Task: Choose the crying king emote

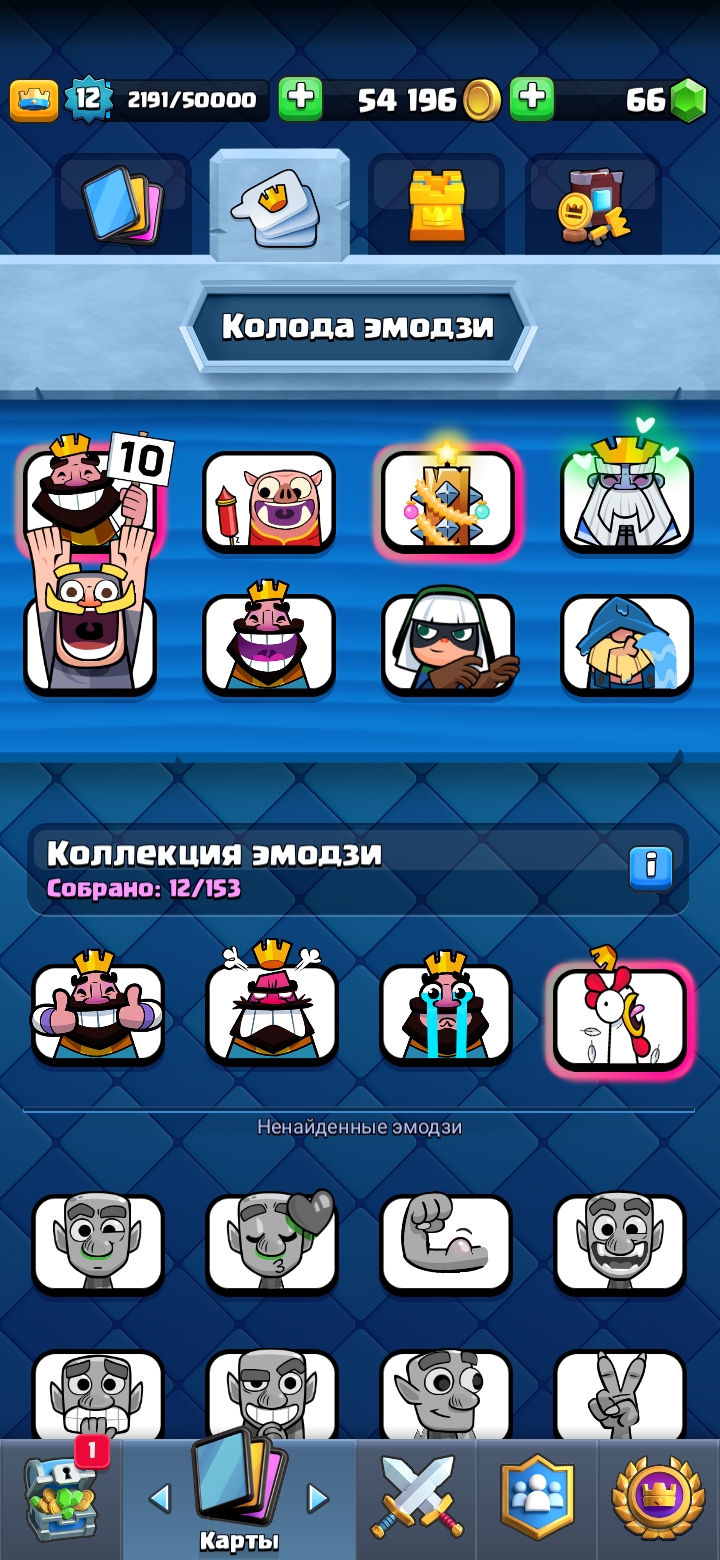Action: [446, 1010]
